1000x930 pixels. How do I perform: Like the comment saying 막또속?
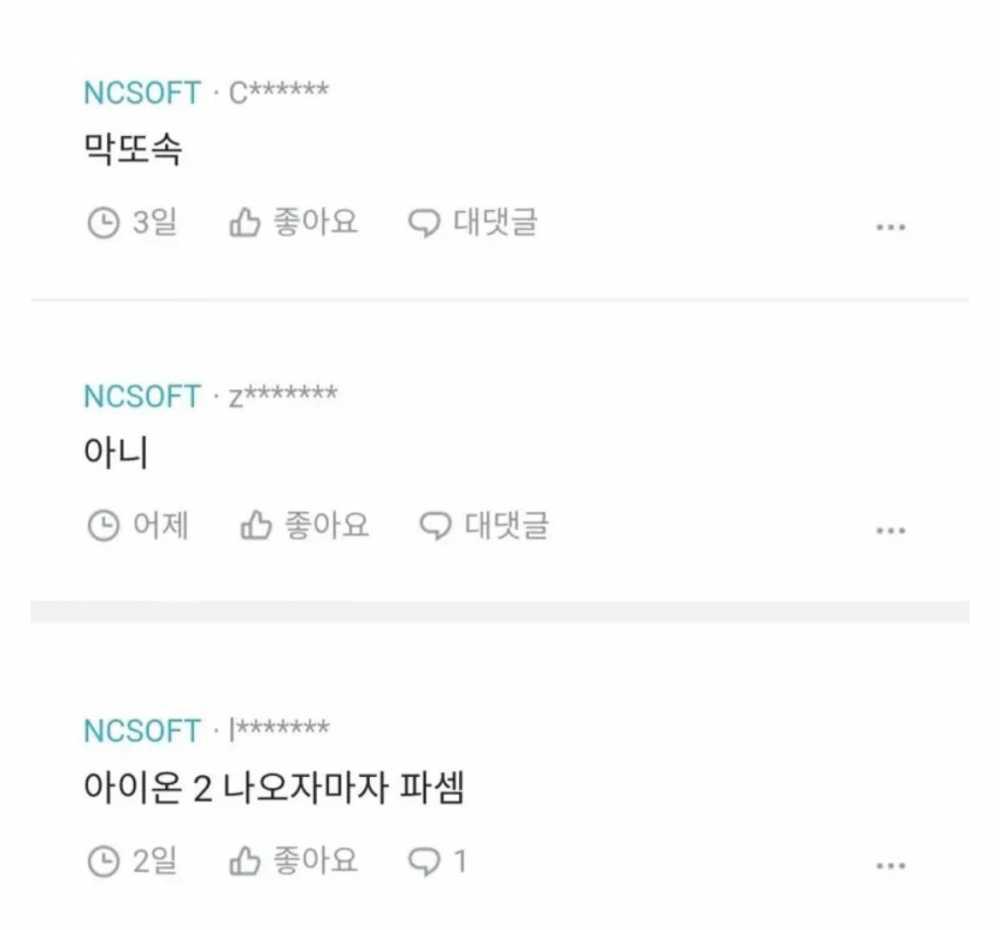coord(293,222)
